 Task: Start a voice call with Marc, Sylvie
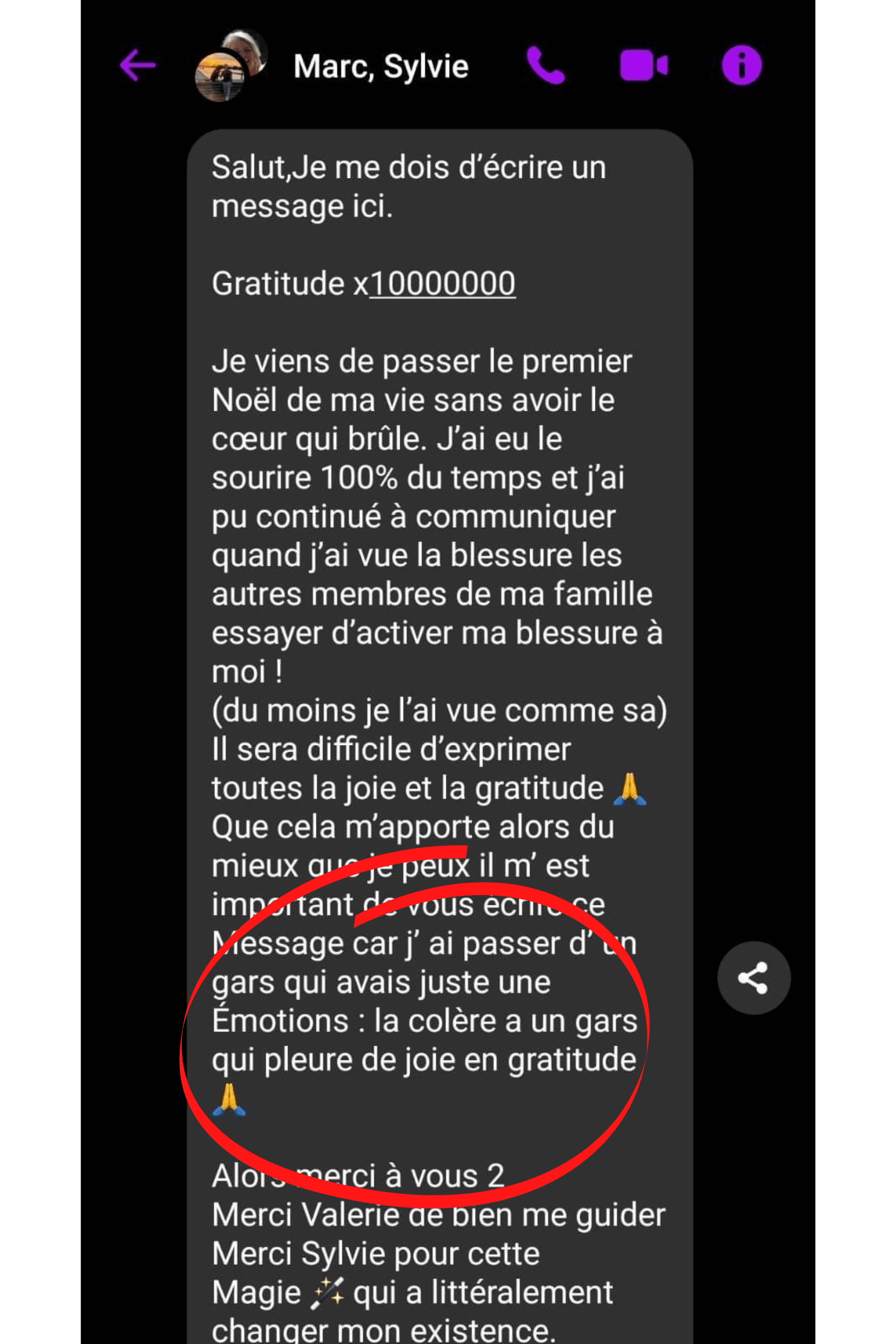coord(545,66)
